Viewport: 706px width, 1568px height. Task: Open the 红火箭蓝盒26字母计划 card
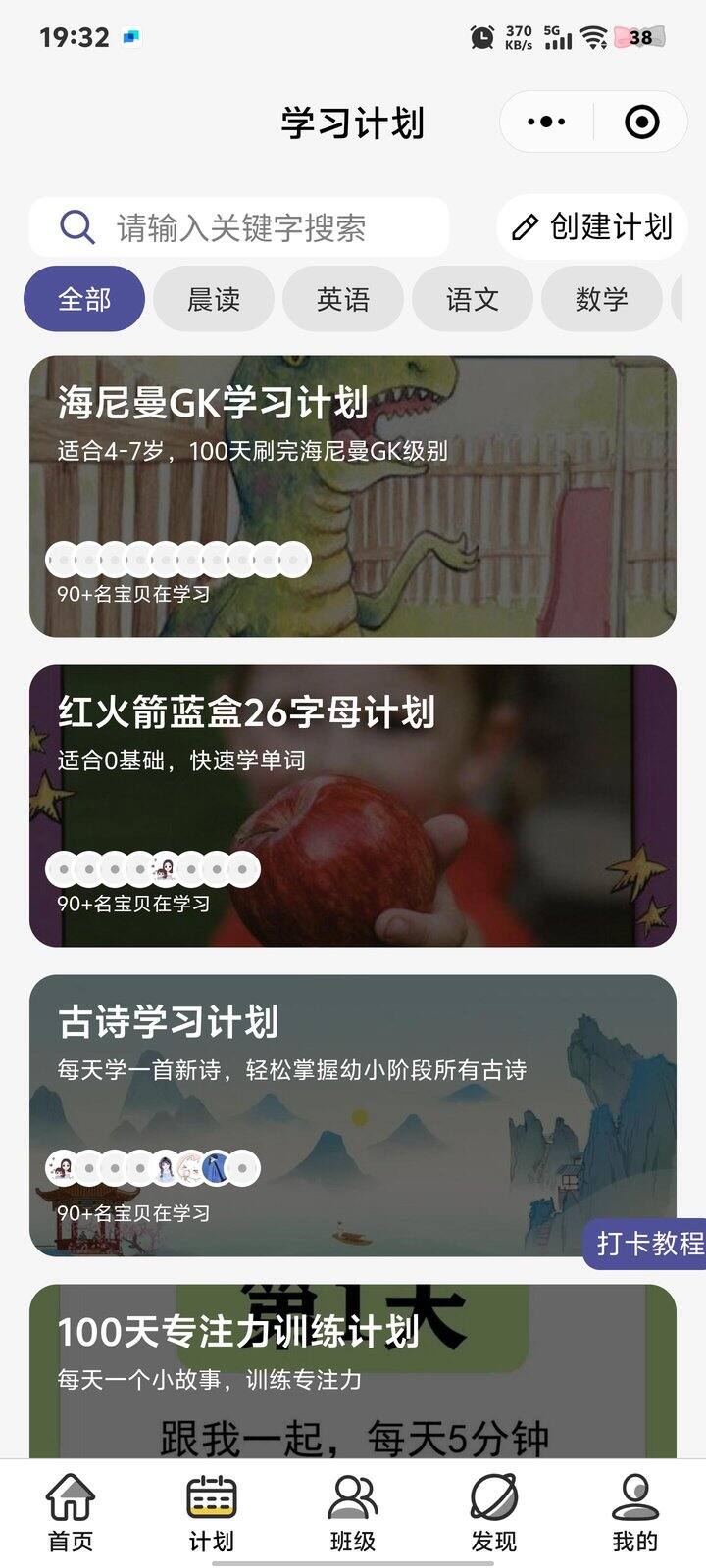coord(353,806)
